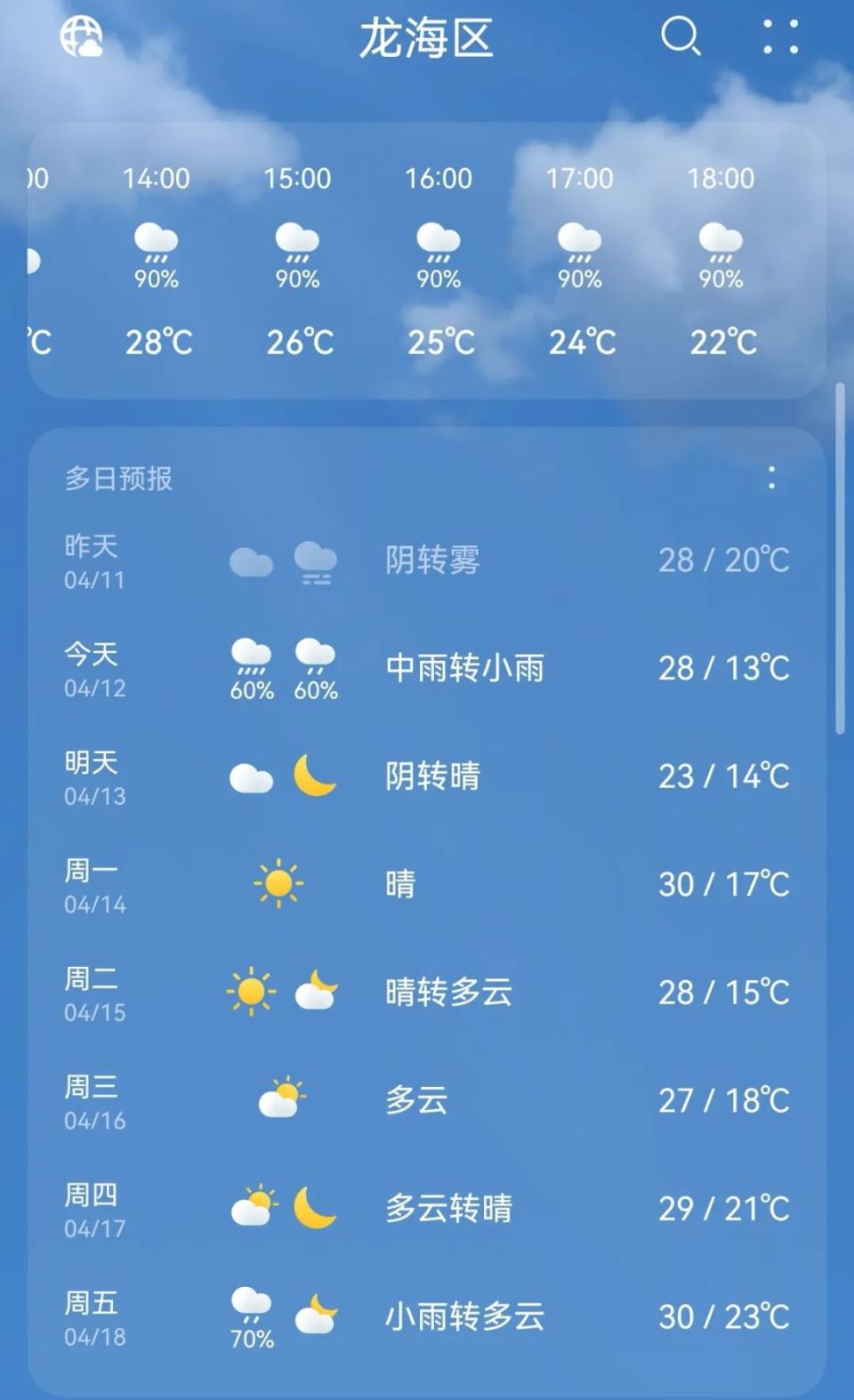Click the 18:00 hourly weather icon
Viewport: 854px width, 1400px height.
point(722,240)
